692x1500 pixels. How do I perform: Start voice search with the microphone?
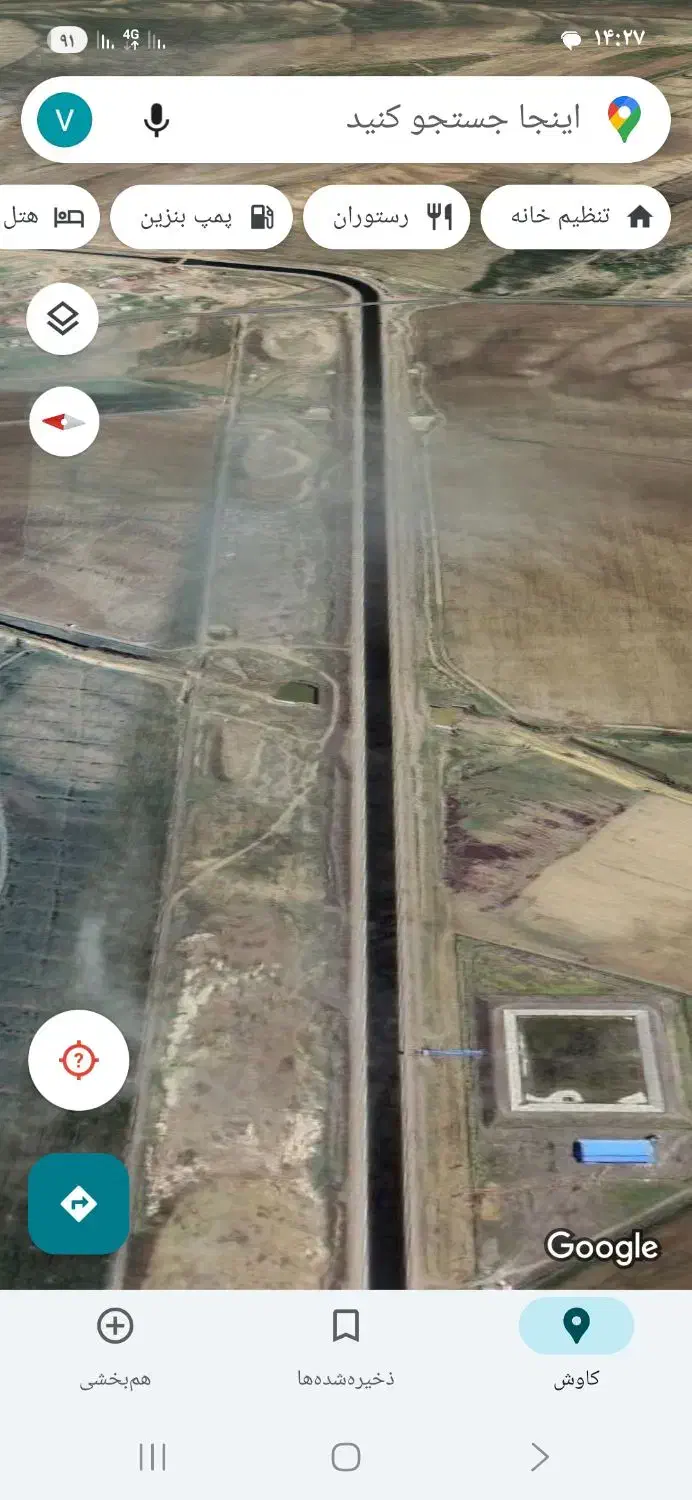[156, 120]
